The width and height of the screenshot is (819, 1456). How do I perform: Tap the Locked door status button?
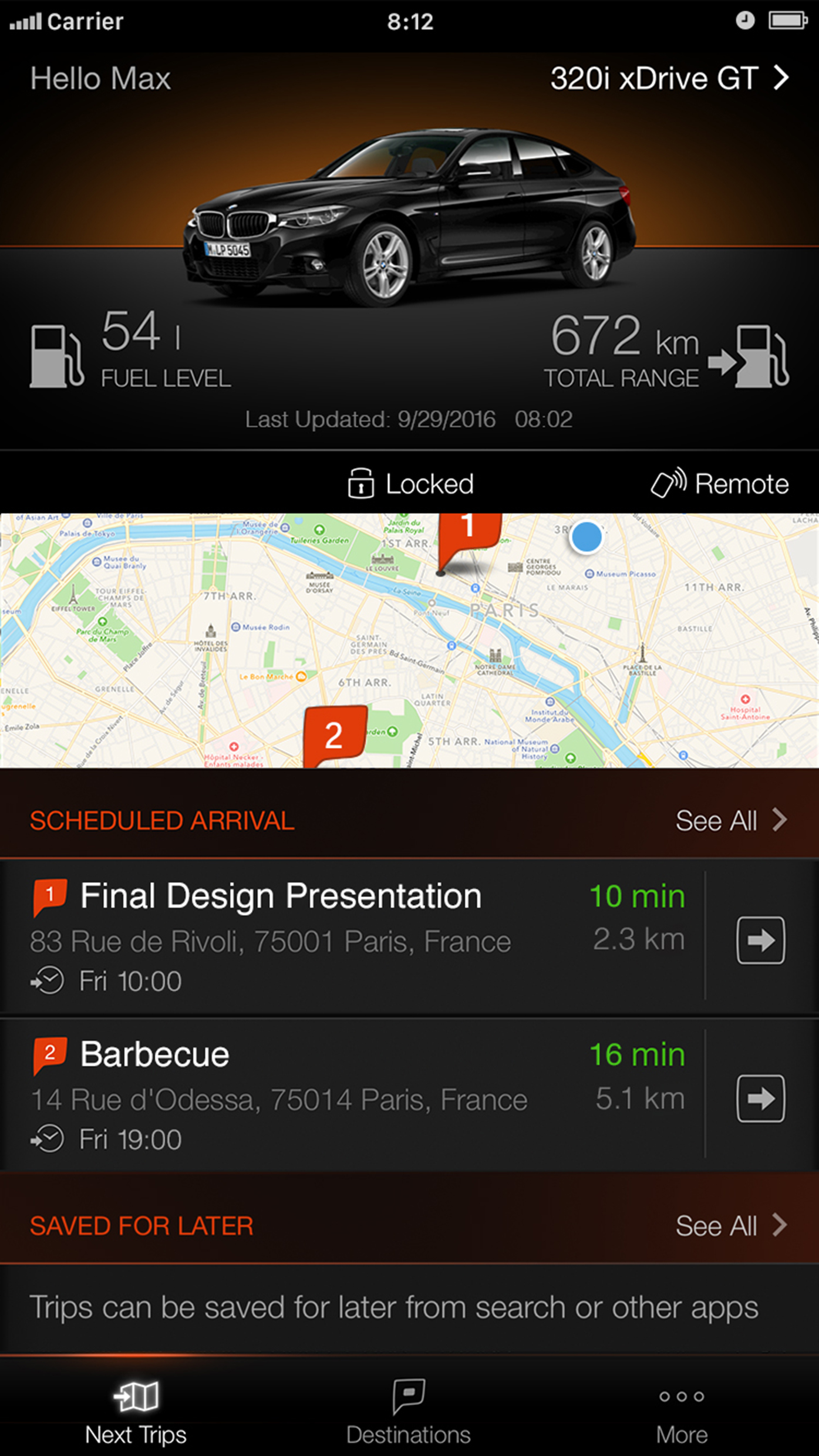tap(410, 484)
